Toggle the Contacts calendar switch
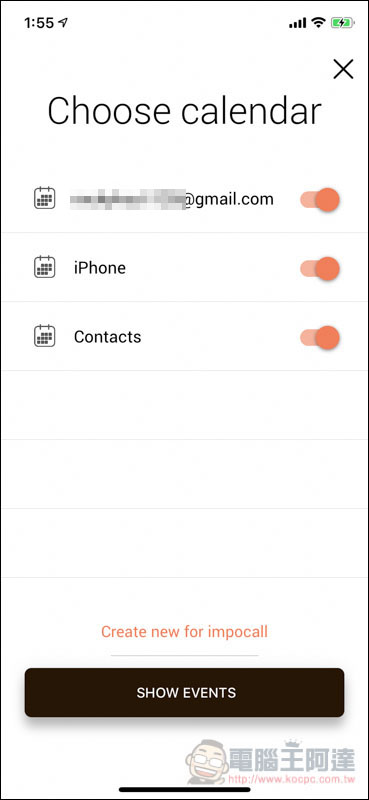This screenshot has width=369, height=800. tap(320, 337)
